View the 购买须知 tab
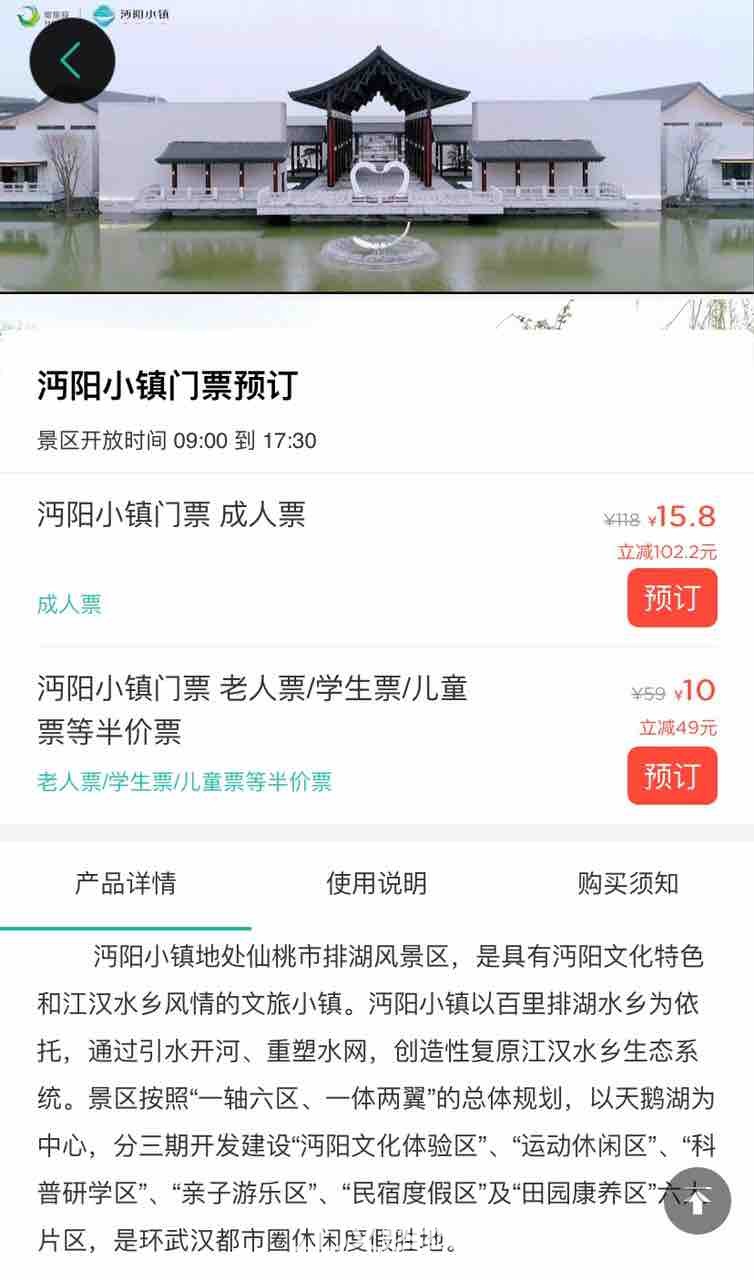Viewport: 754px width, 1280px height. 627,883
